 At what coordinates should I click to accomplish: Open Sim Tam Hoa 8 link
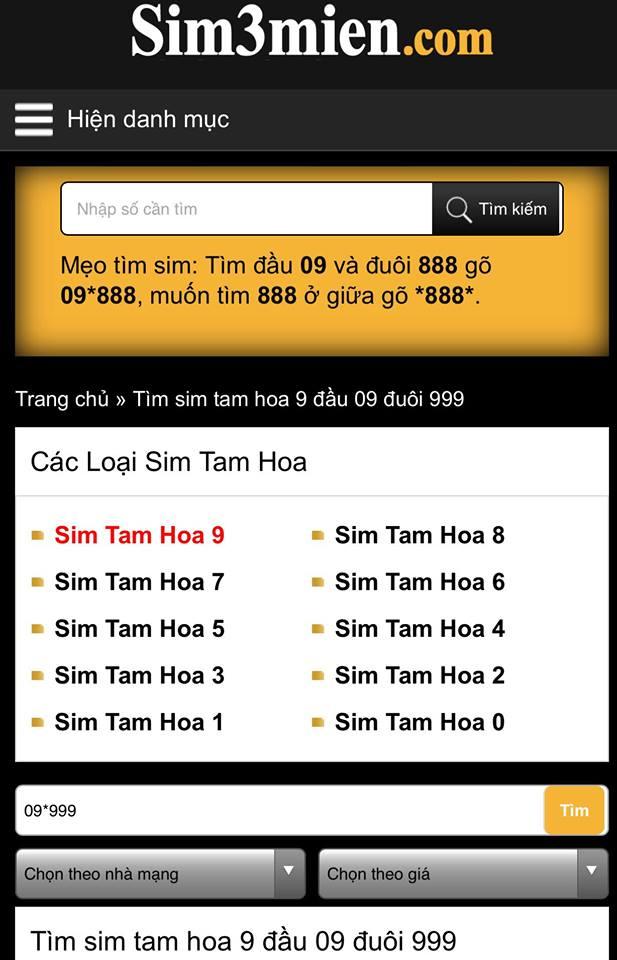tap(419, 535)
